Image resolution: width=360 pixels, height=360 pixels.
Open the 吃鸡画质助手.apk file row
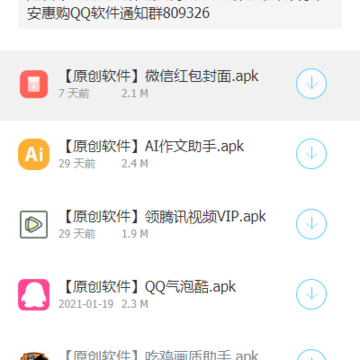click(x=180, y=346)
